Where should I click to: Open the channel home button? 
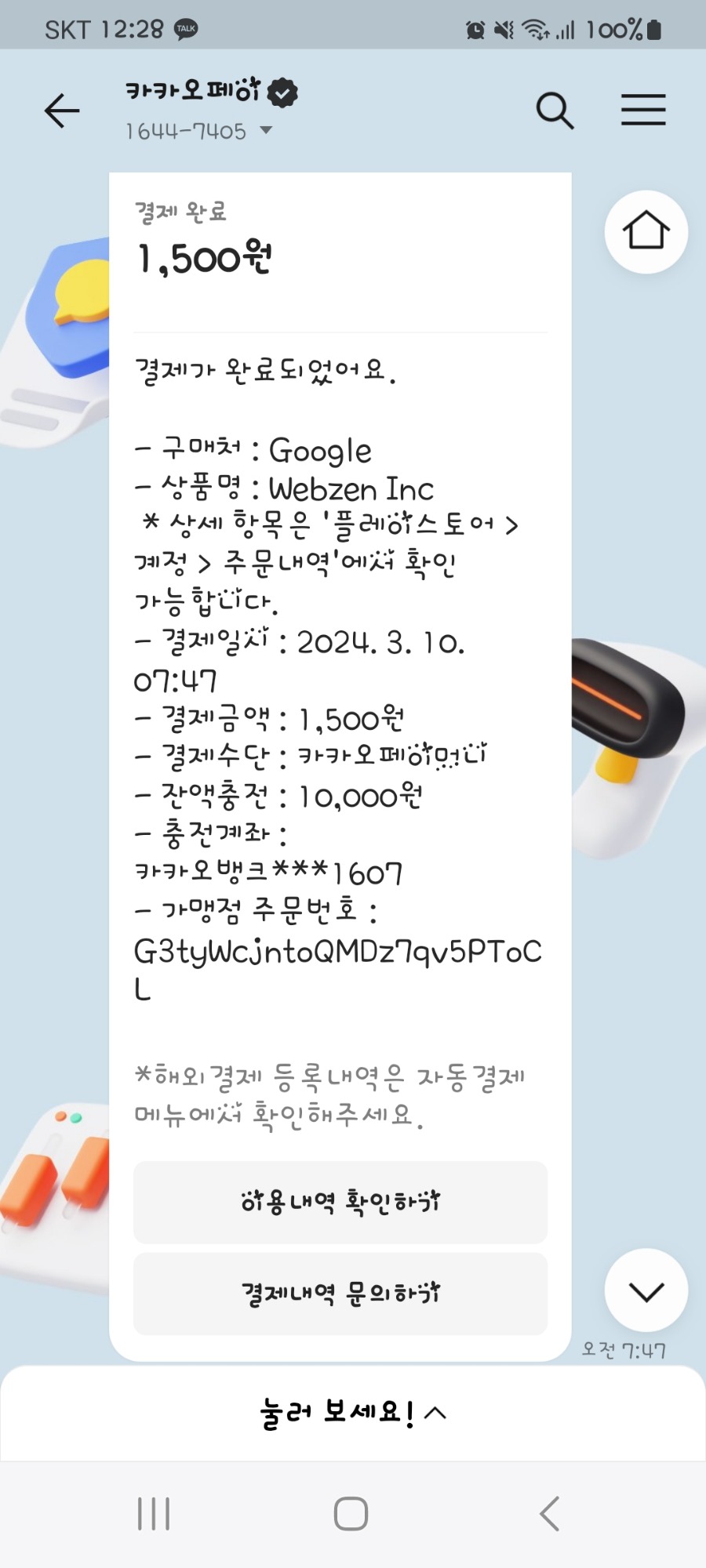tap(646, 231)
